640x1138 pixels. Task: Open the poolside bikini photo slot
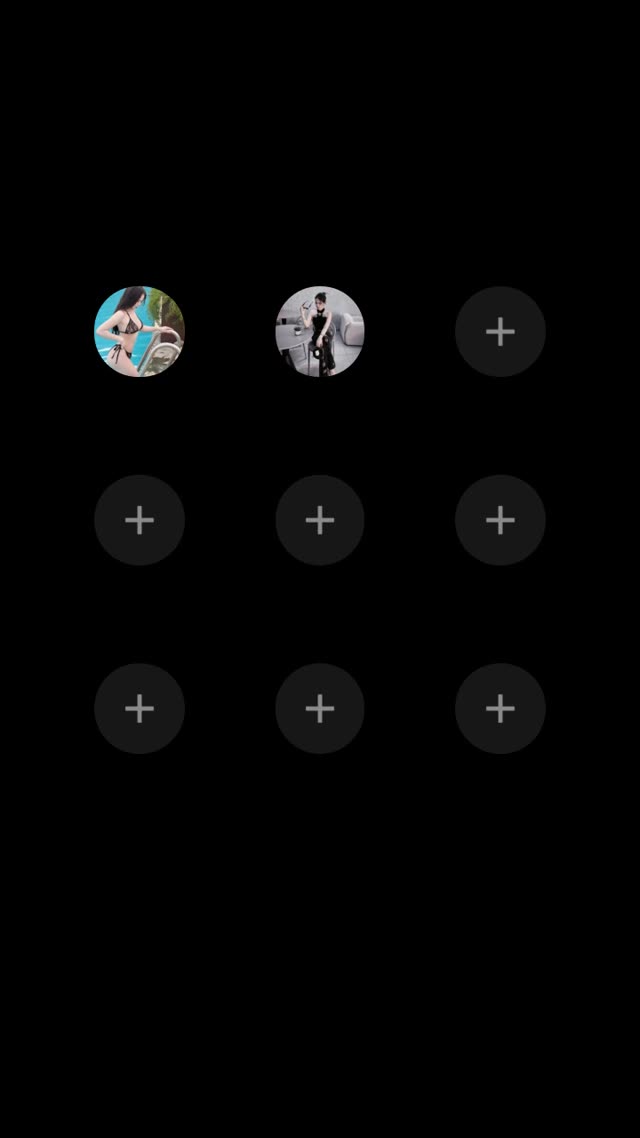(139, 331)
